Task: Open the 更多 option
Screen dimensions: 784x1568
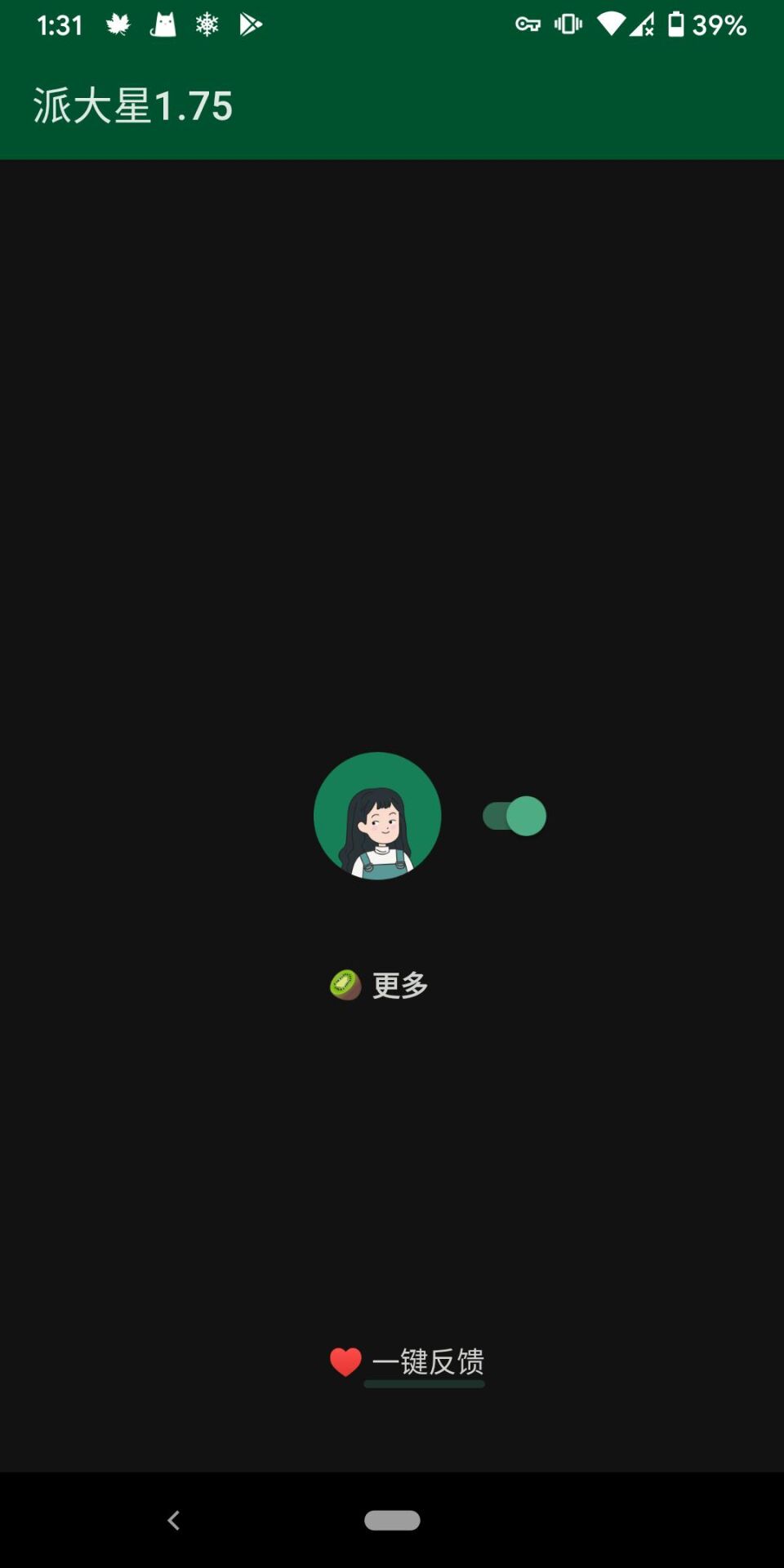Action: (x=399, y=985)
